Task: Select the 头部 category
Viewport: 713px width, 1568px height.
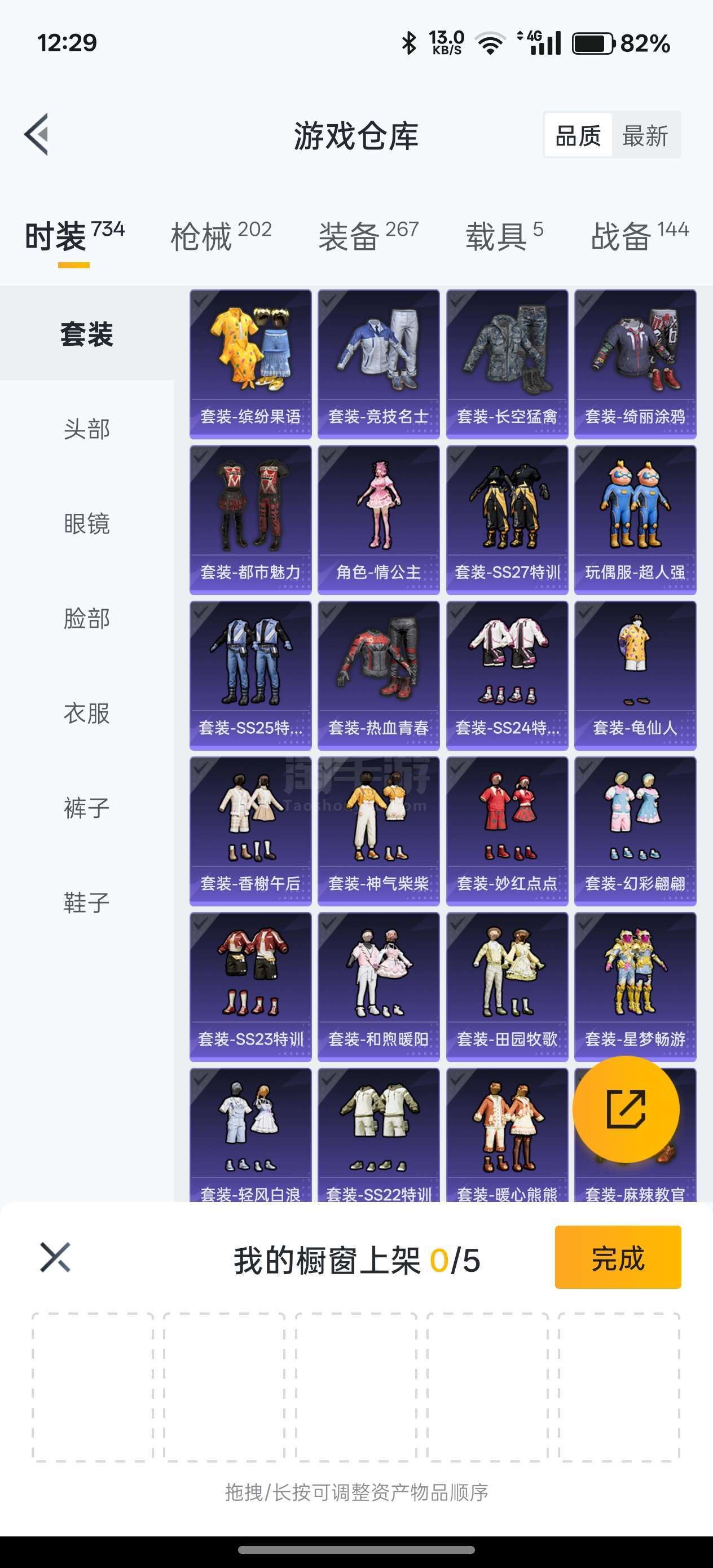Action: point(86,429)
